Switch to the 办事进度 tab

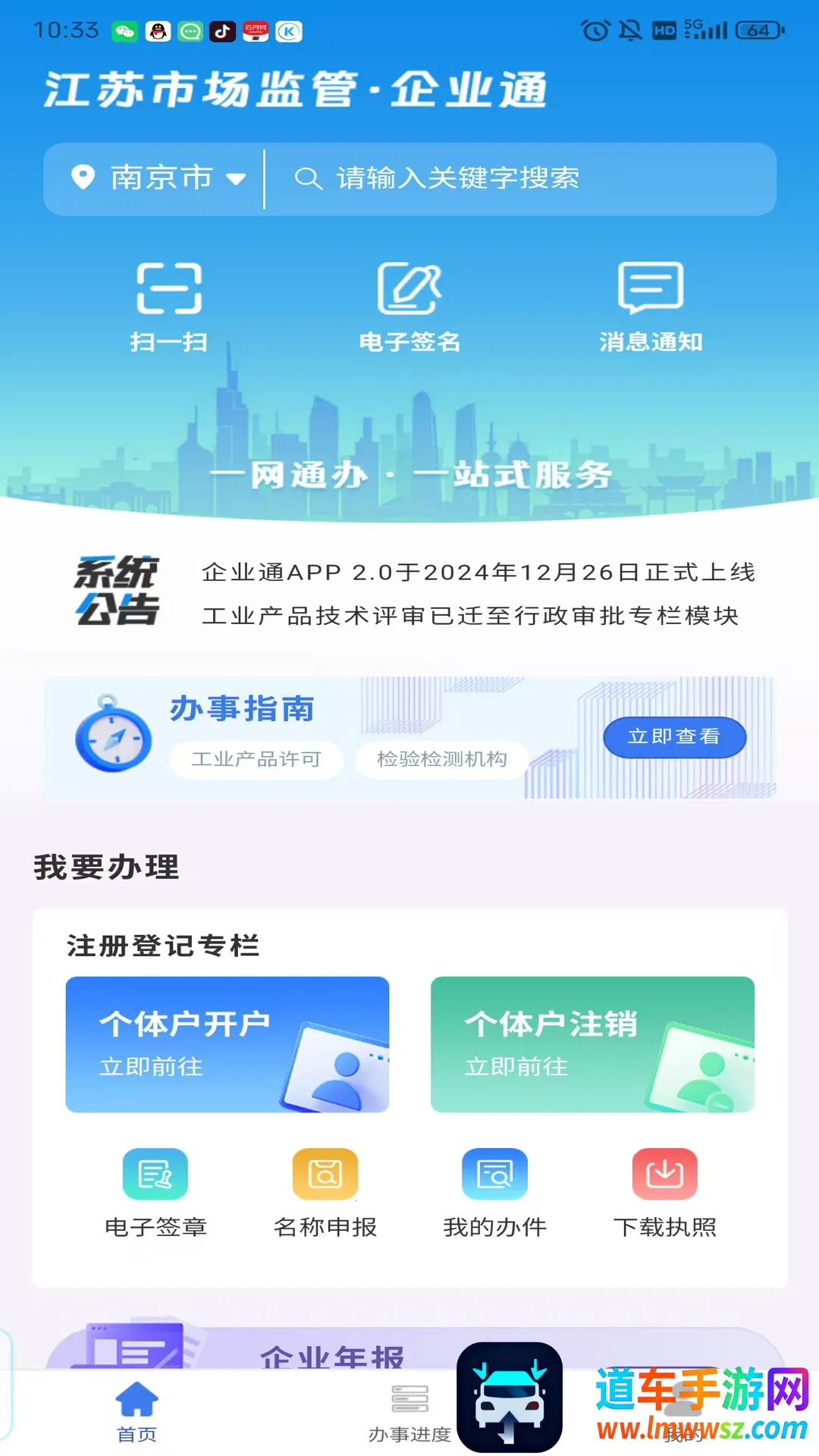click(409, 1410)
